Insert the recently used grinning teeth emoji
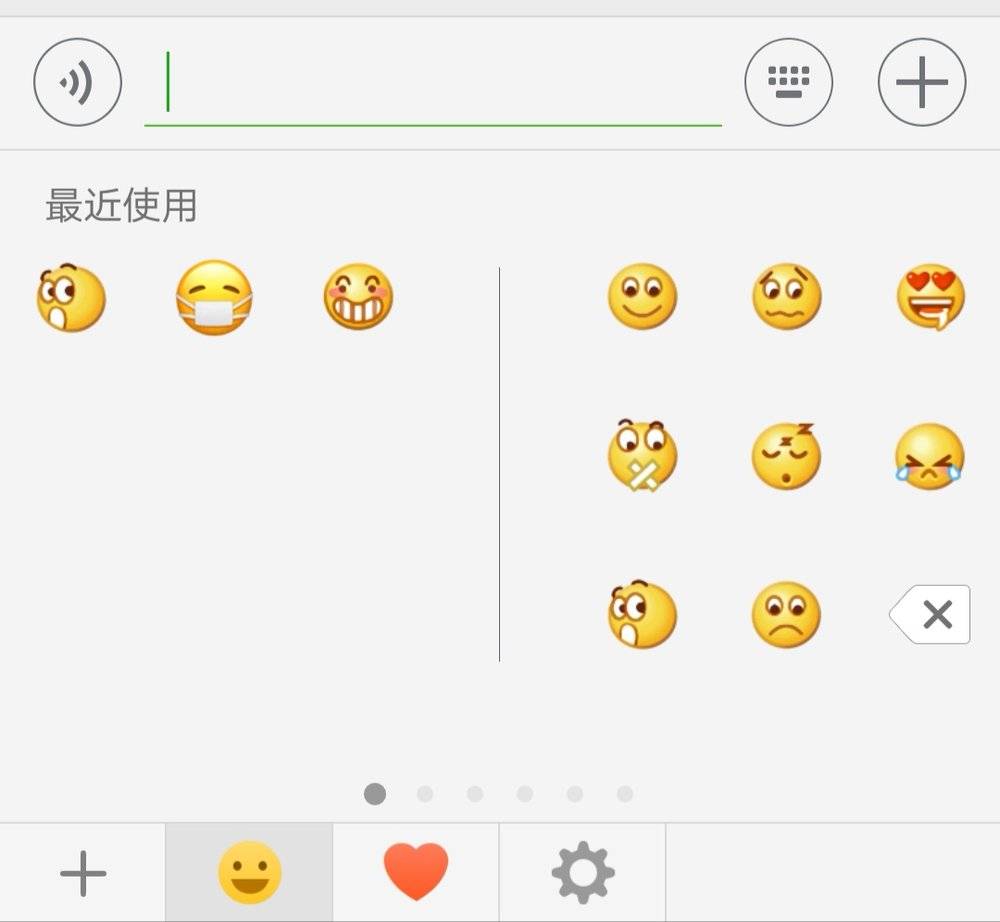This screenshot has height=922, width=1000. point(358,297)
